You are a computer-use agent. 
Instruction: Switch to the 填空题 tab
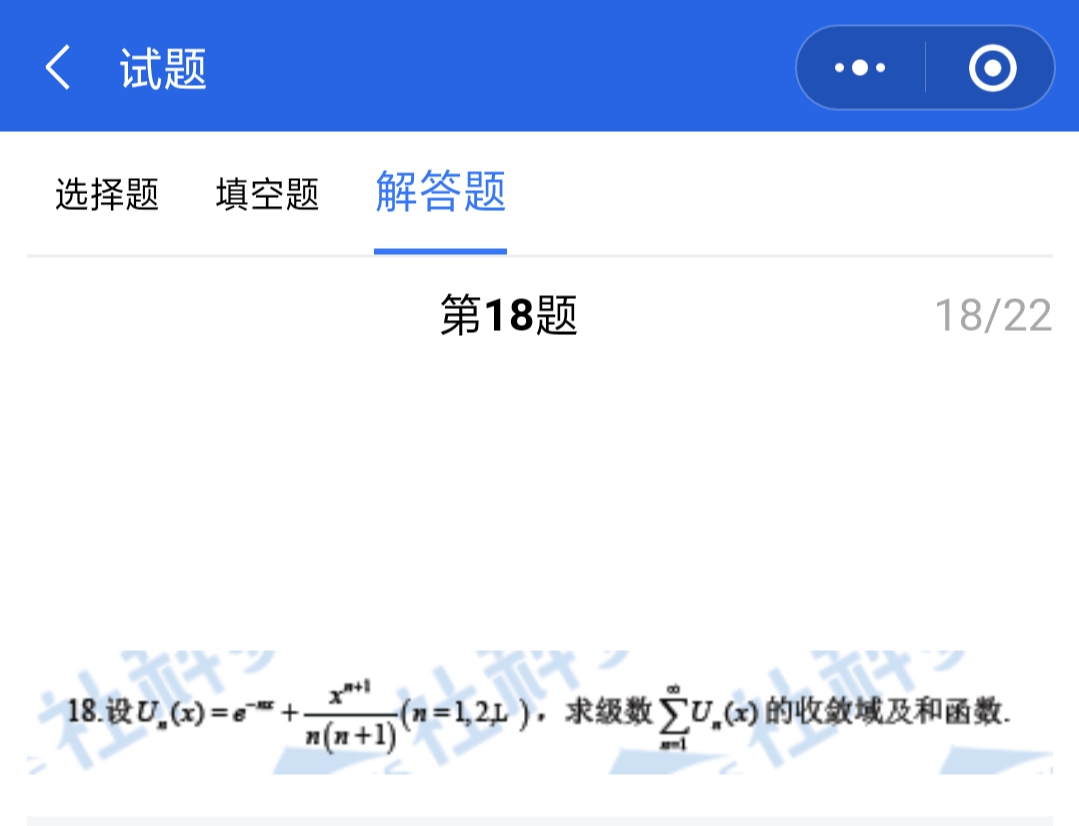(267, 194)
